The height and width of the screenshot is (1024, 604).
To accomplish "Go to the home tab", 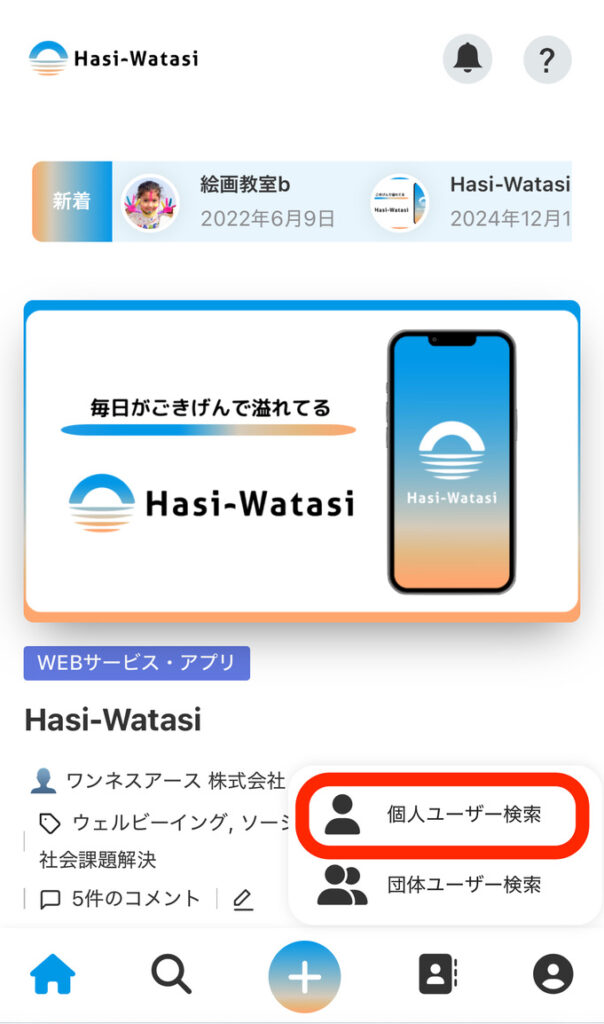I will pos(53,974).
